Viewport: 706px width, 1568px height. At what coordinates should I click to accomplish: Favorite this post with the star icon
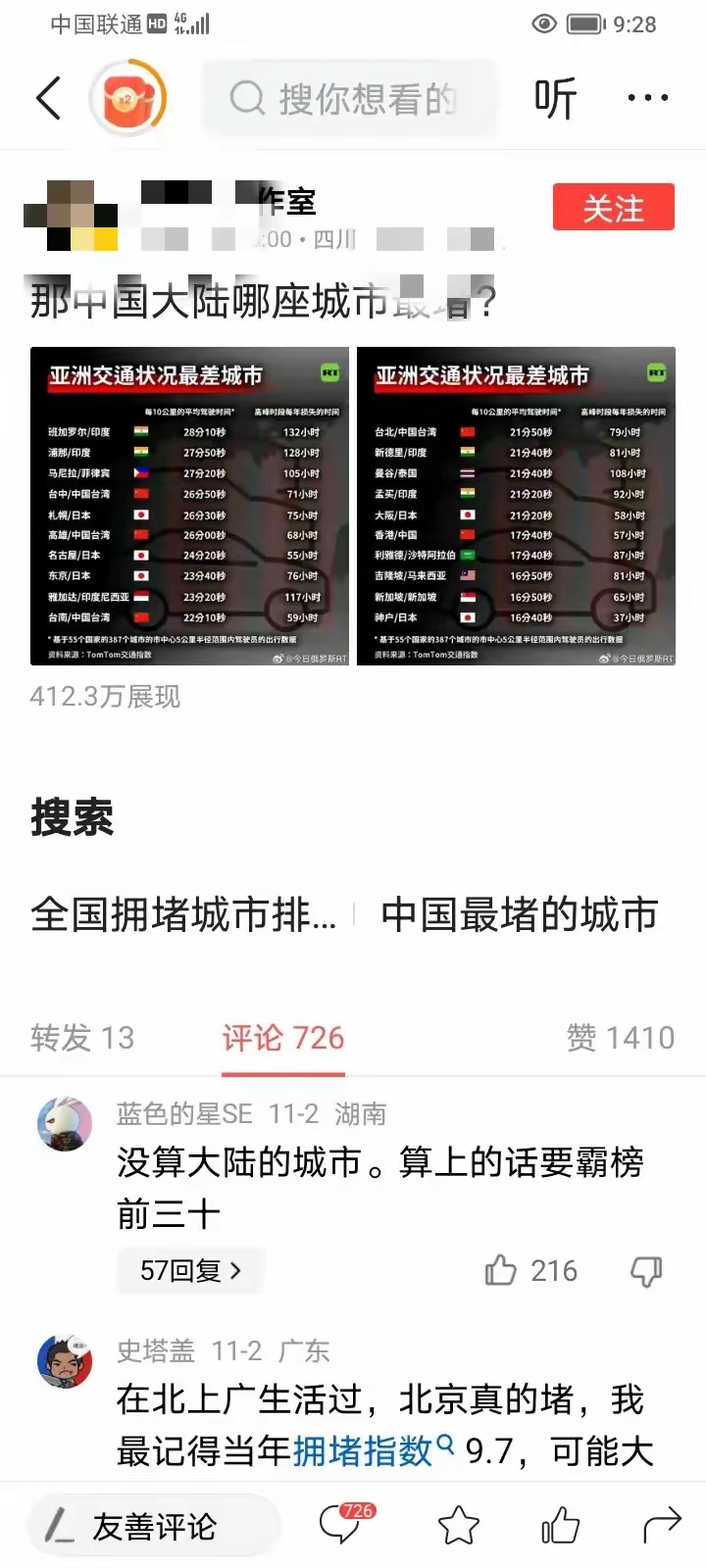458,1526
